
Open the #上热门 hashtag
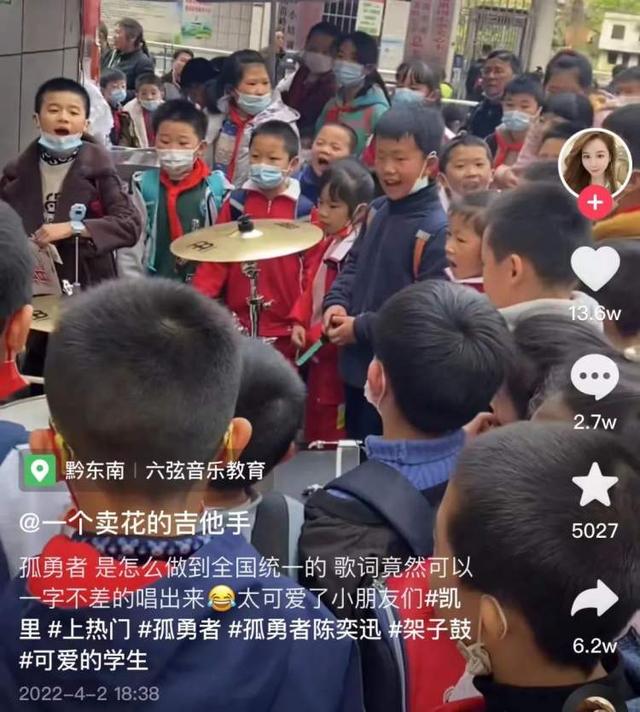click(x=90, y=629)
